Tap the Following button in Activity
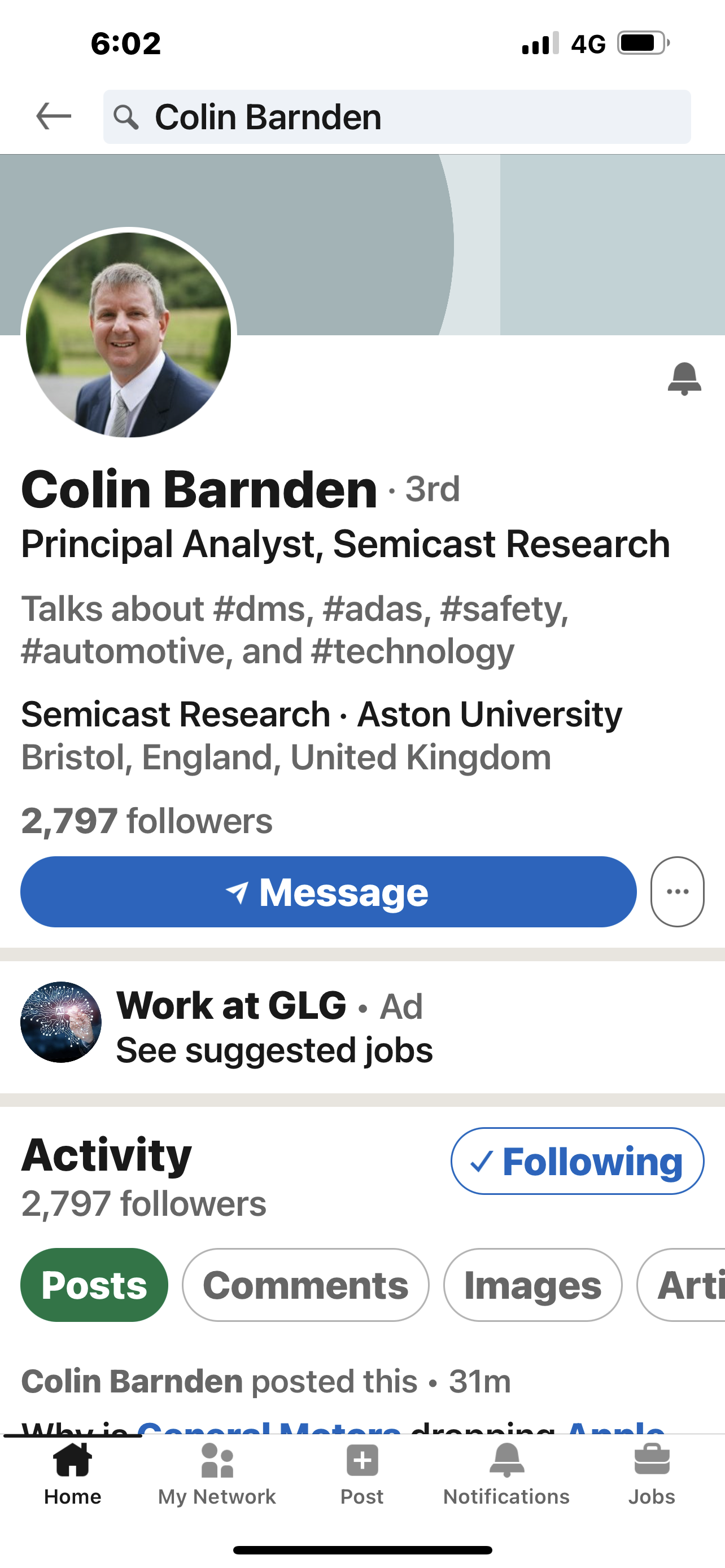Viewport: 725px width, 1568px height. click(577, 1161)
